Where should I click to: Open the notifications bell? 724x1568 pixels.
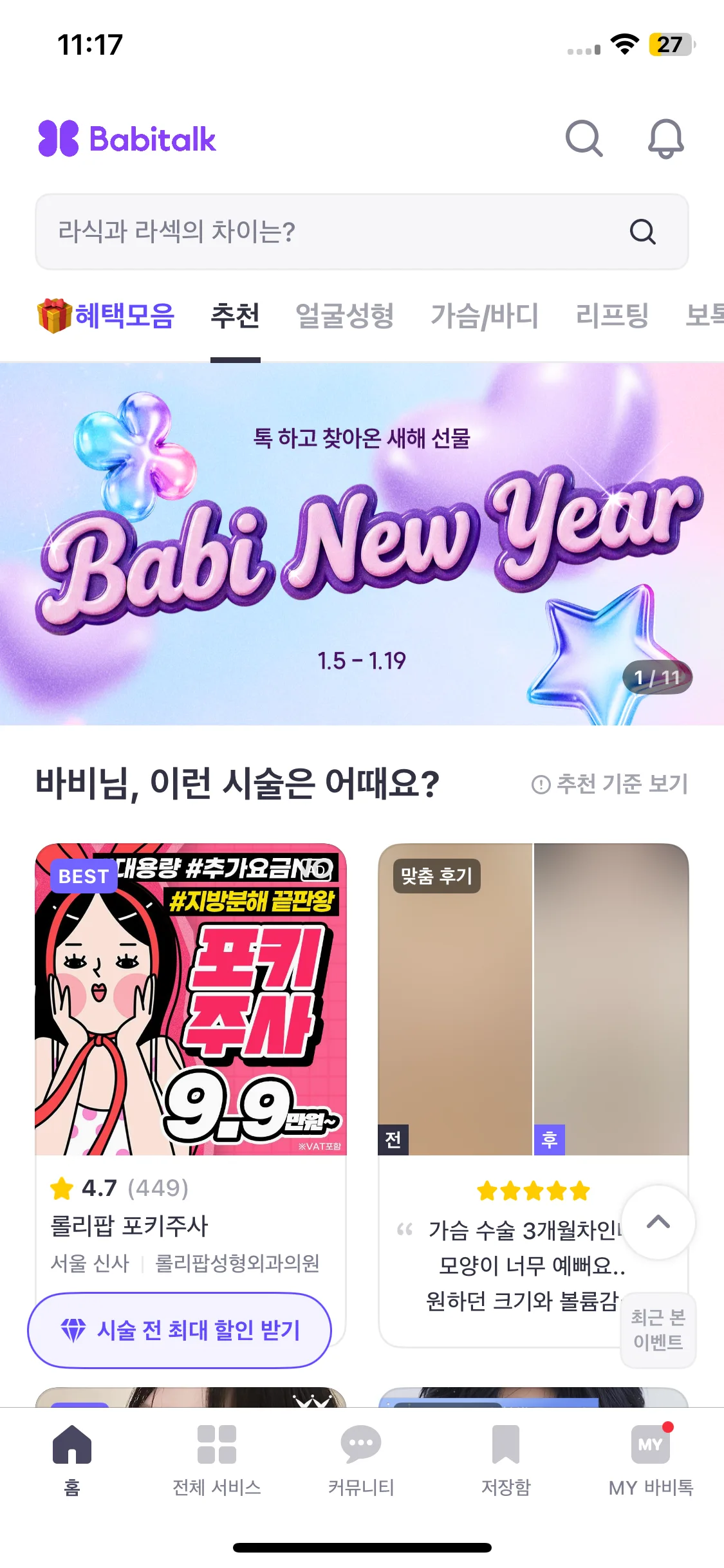[665, 138]
